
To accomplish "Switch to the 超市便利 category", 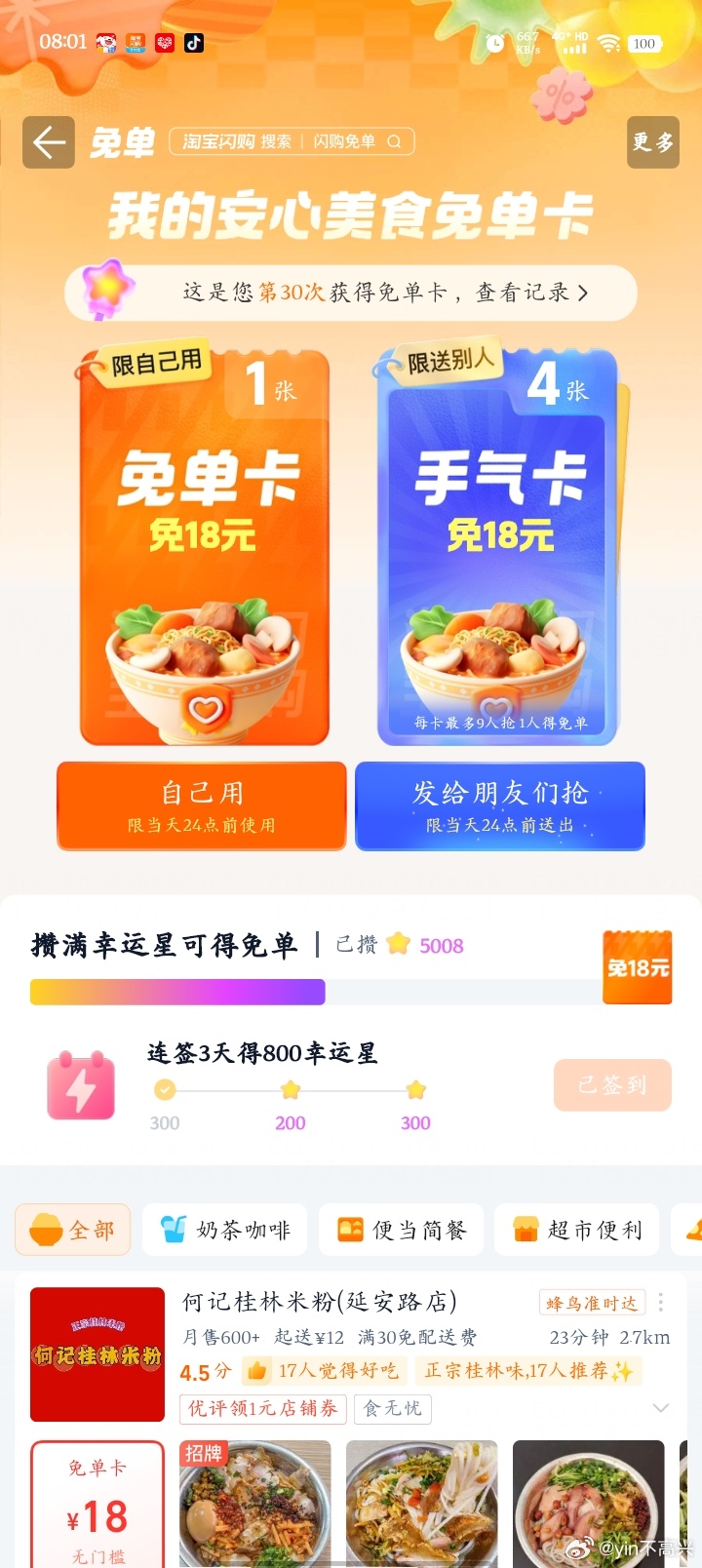I will click(576, 1230).
